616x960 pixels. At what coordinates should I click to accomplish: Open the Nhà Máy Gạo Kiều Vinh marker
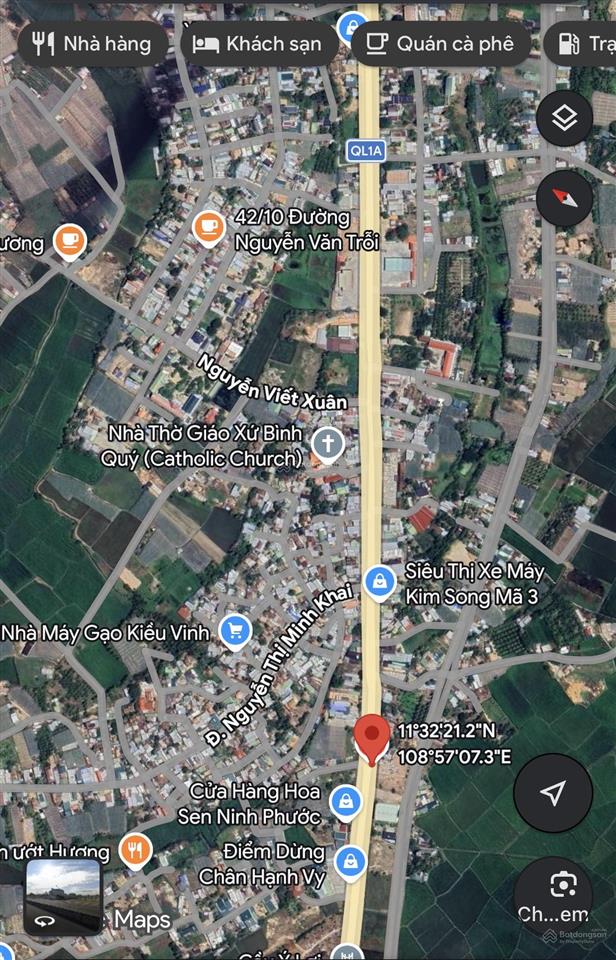(x=234, y=630)
